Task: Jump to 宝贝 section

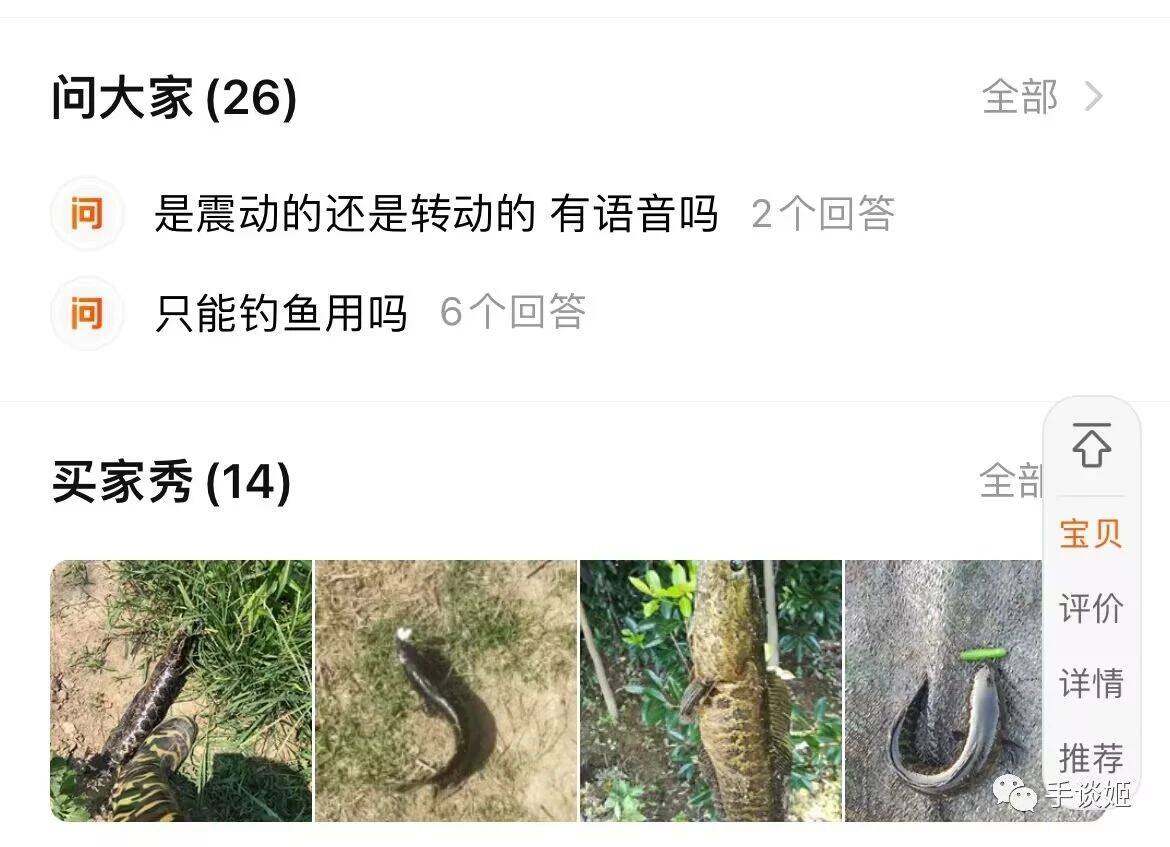Action: pos(1091,533)
